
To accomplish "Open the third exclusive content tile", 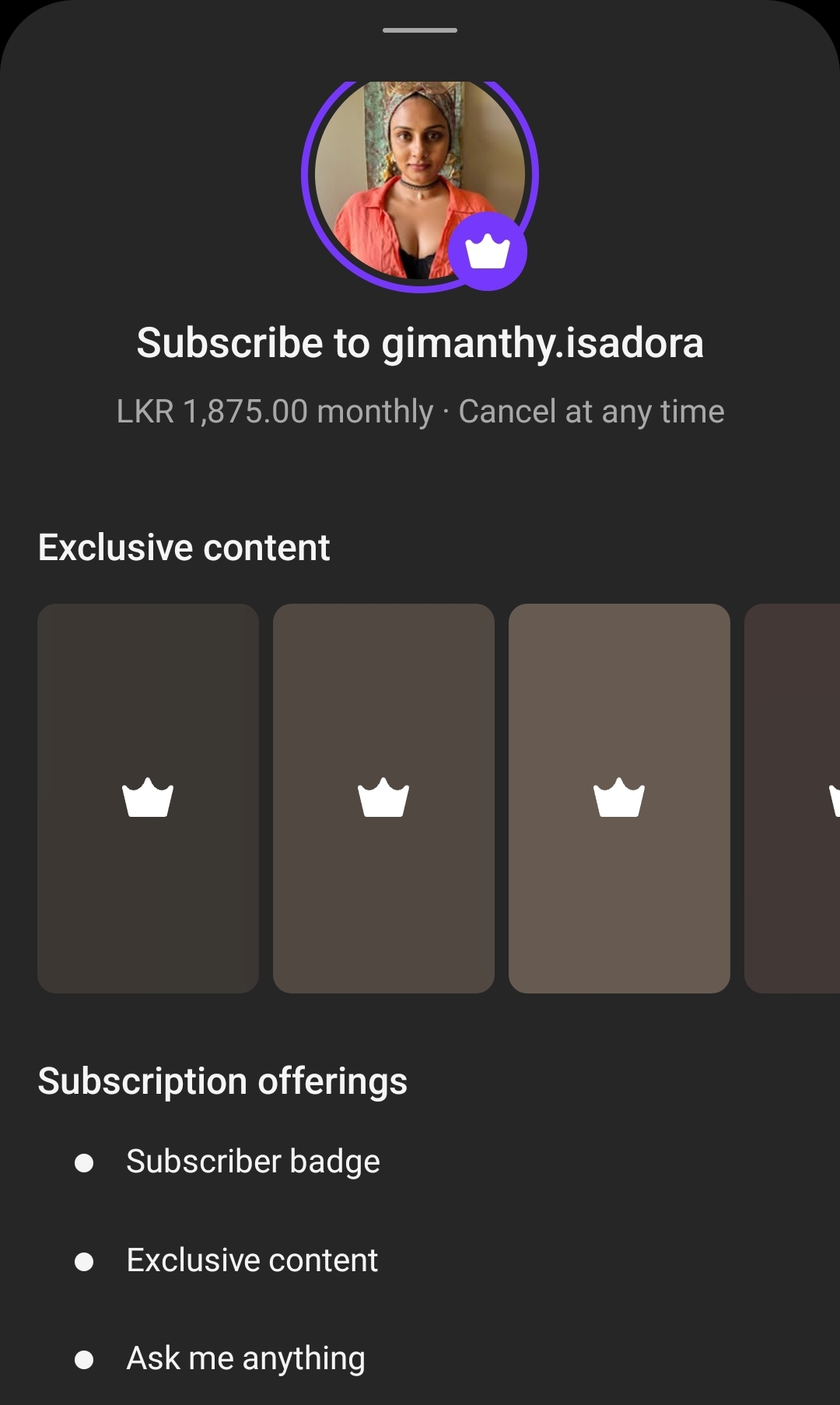I will [619, 798].
